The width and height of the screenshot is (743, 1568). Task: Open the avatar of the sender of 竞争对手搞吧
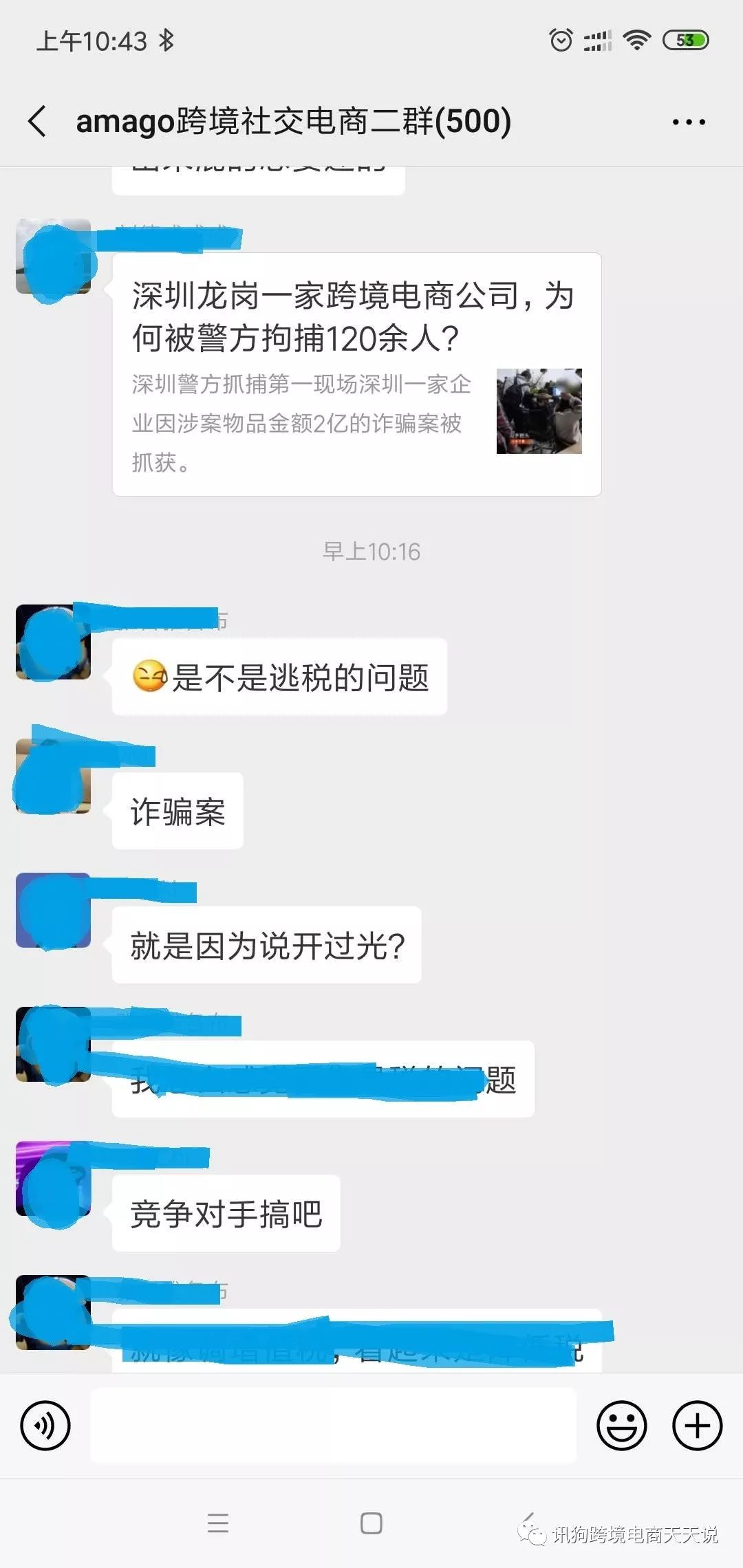pos(53,1179)
